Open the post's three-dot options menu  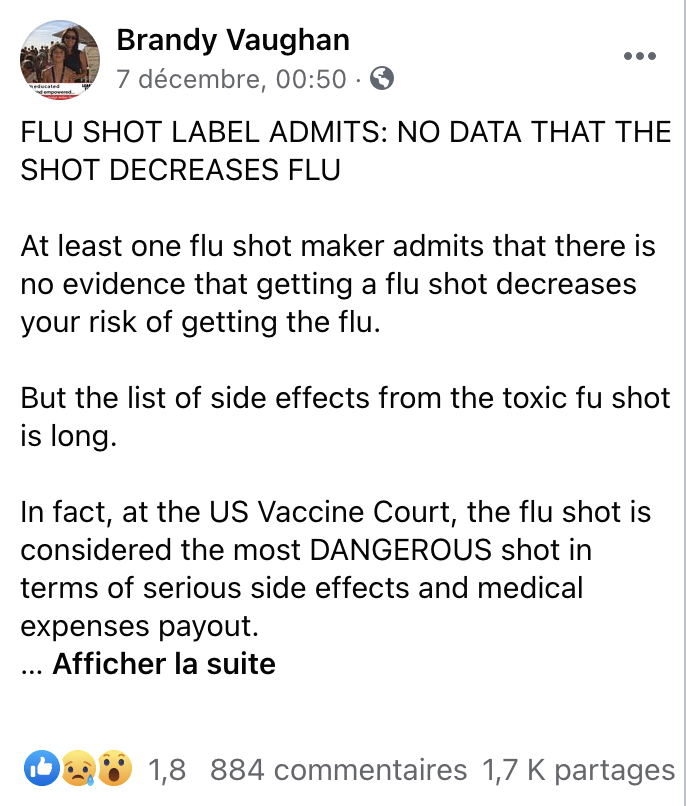point(640,56)
